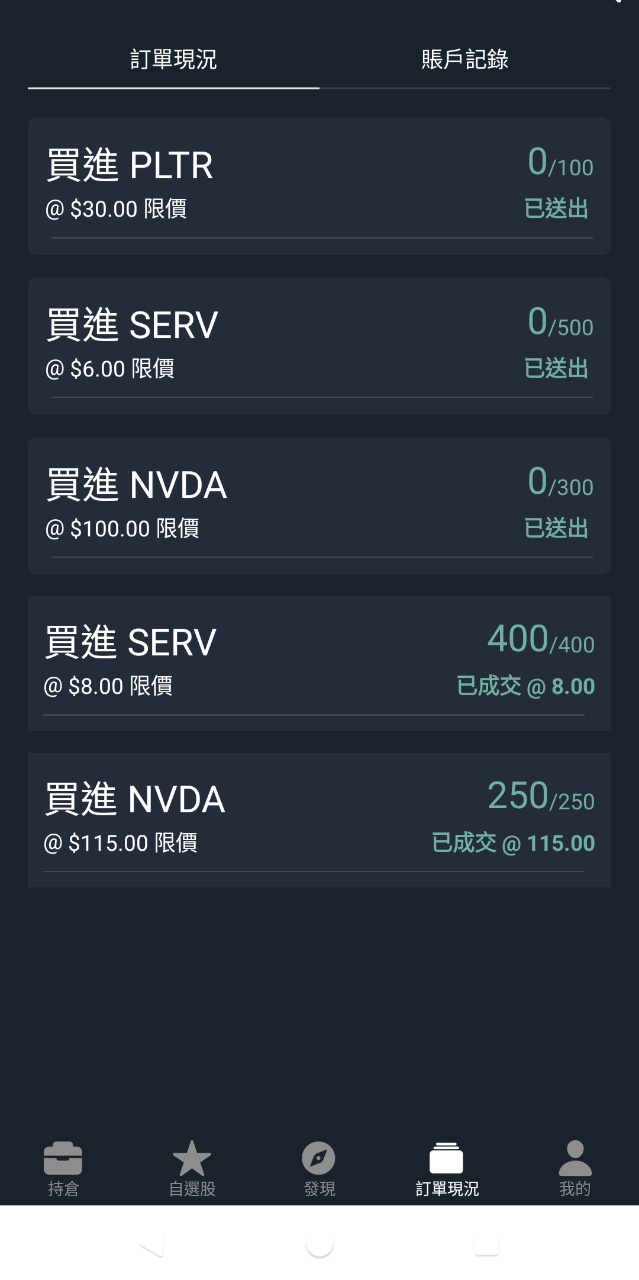639x1280 pixels.
Task: View the 買進 NVDA order at $100.00
Action: tap(319, 506)
